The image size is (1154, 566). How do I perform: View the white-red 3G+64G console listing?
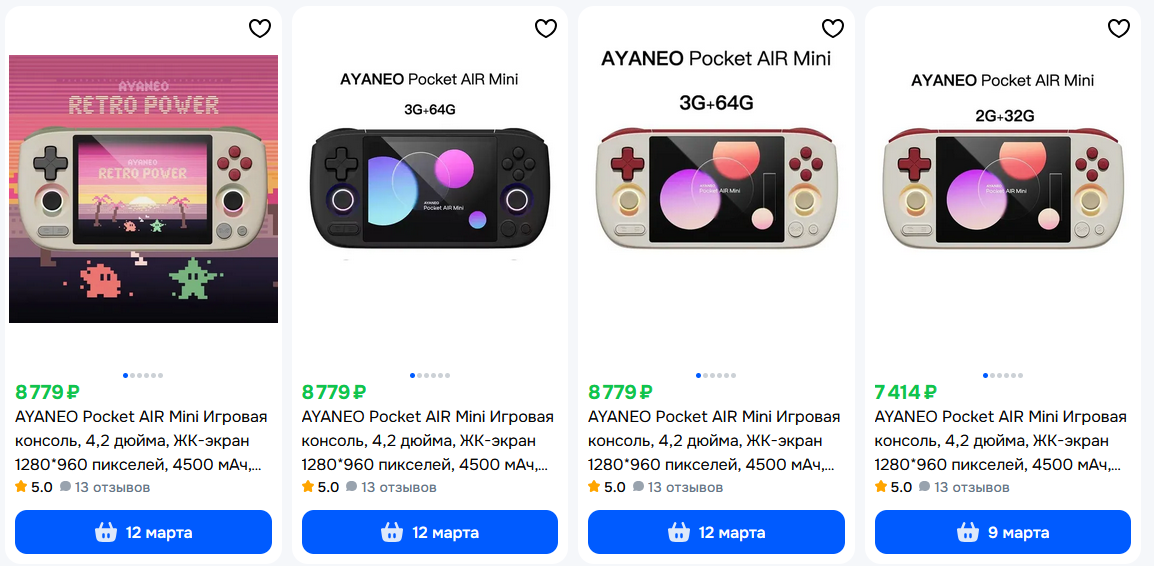click(716, 190)
